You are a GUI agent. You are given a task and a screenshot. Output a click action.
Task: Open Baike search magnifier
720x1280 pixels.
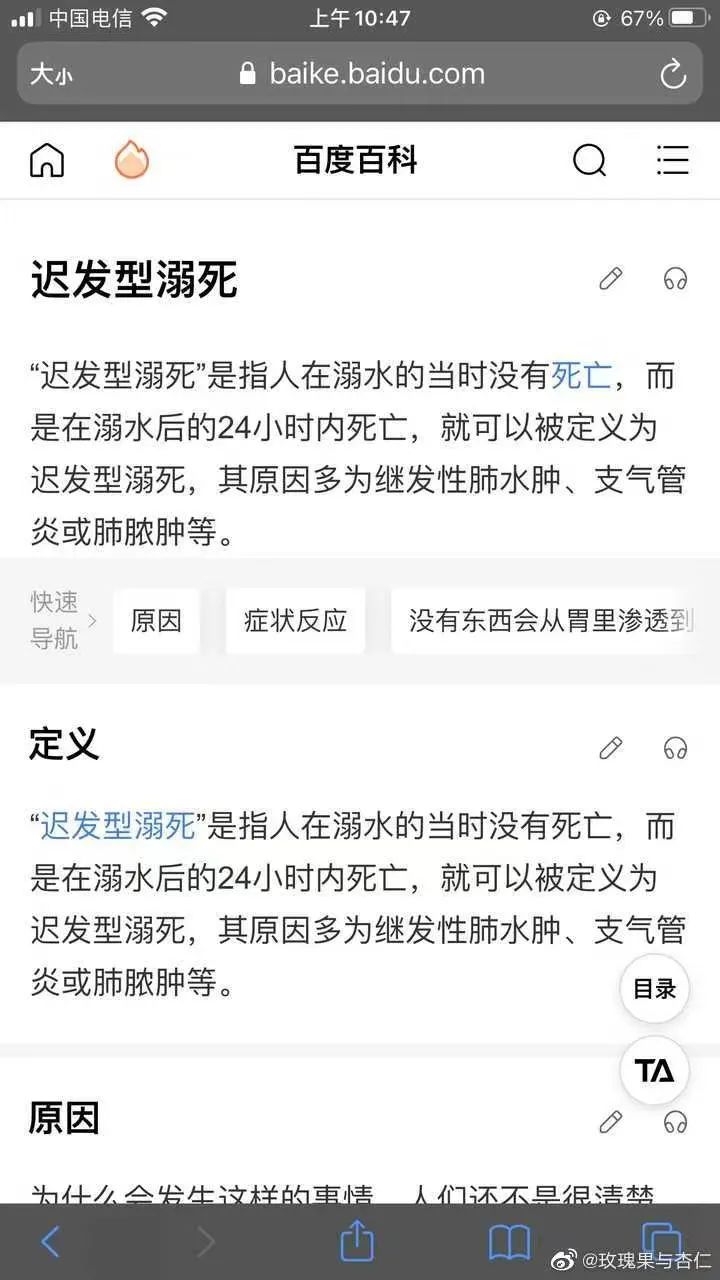coord(589,160)
